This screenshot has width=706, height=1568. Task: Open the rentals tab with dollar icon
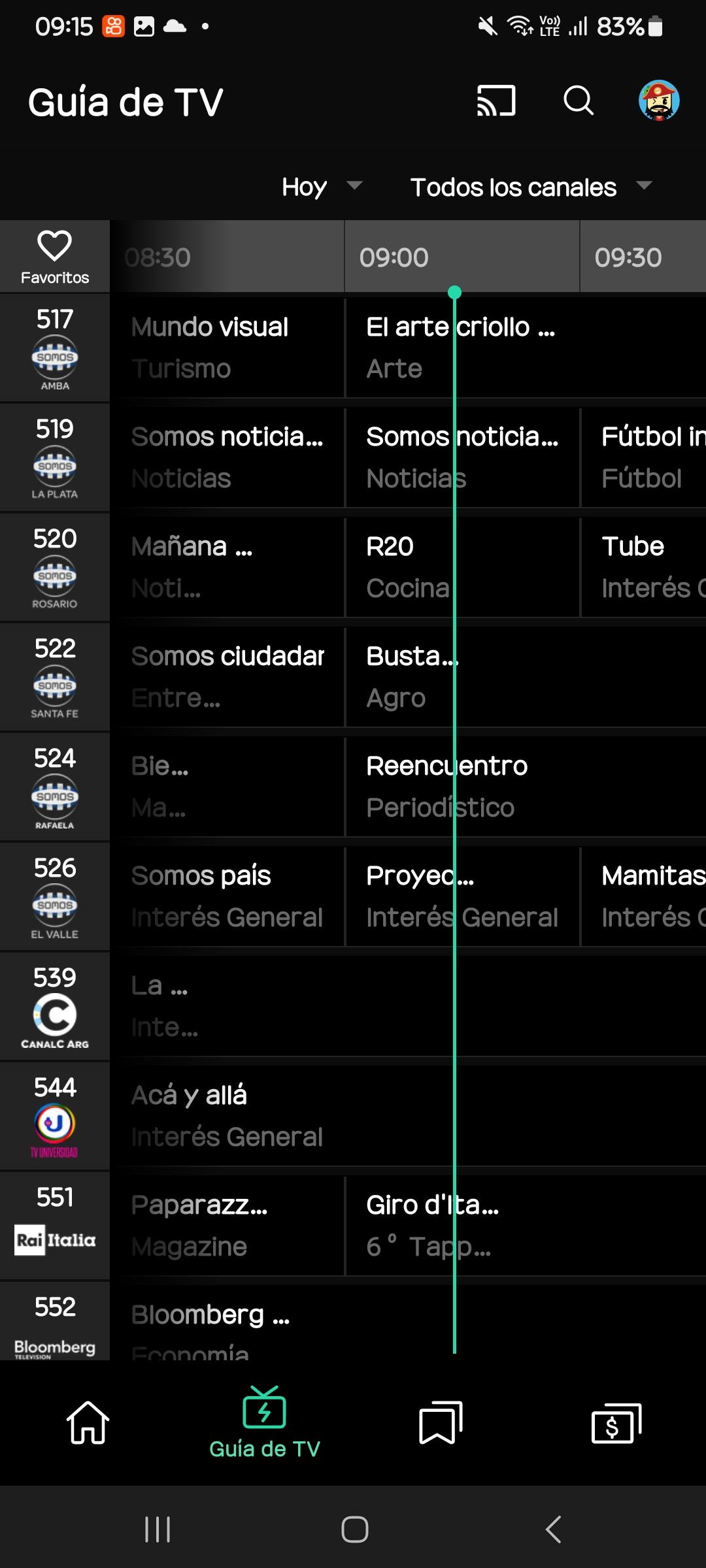point(617,1423)
